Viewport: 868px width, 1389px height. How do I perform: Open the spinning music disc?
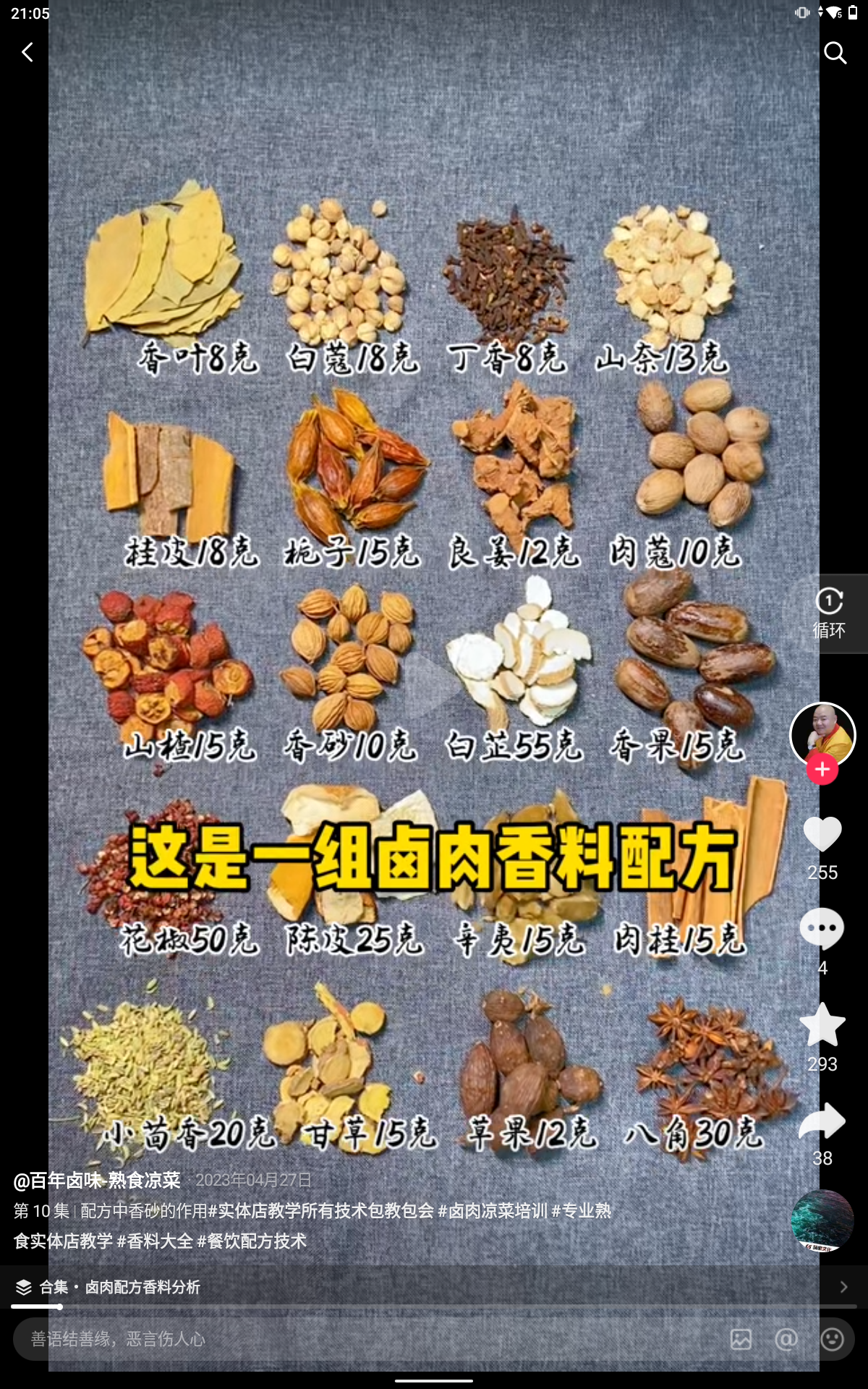pos(822,1220)
